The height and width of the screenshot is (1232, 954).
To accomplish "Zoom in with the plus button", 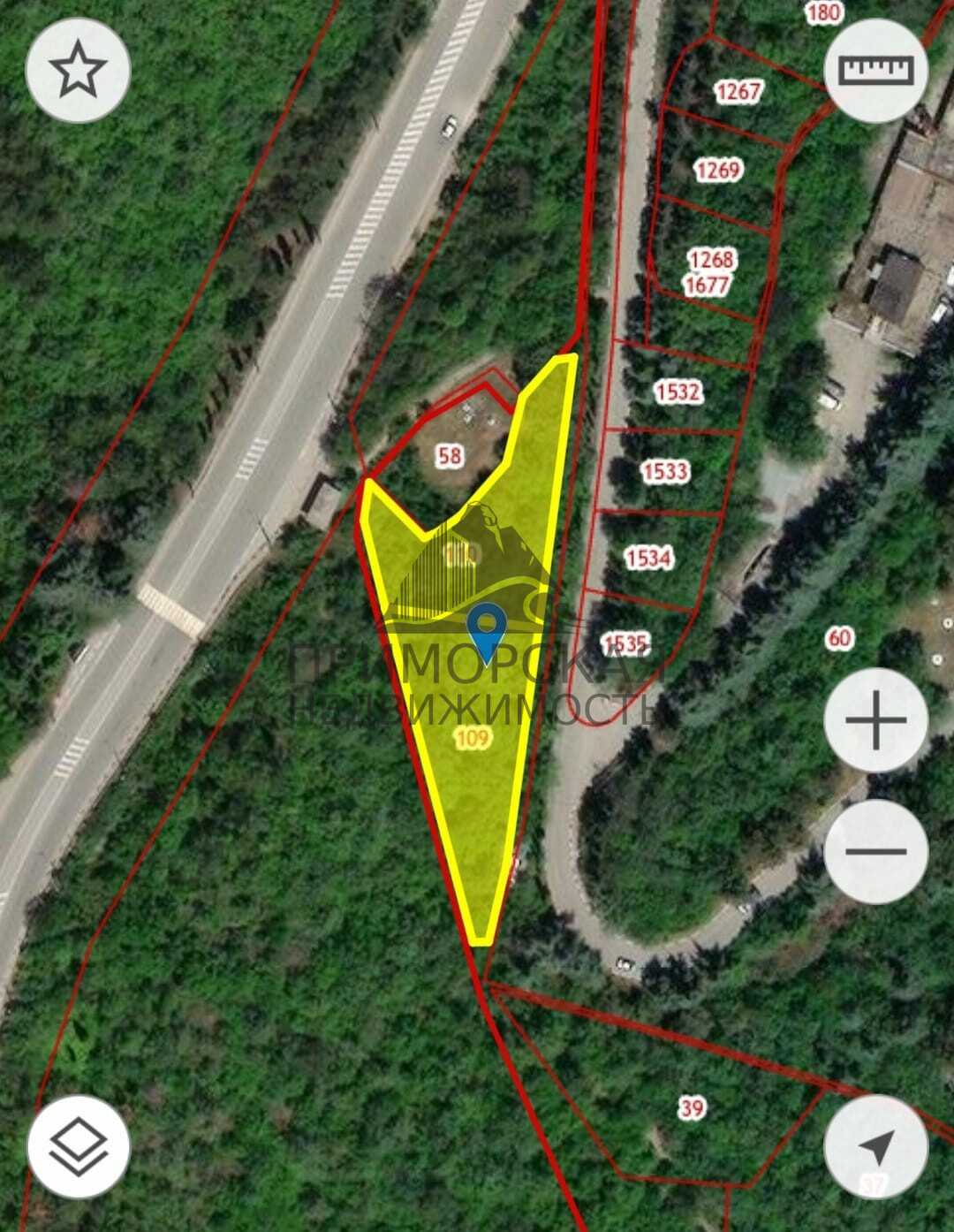I will click(875, 719).
